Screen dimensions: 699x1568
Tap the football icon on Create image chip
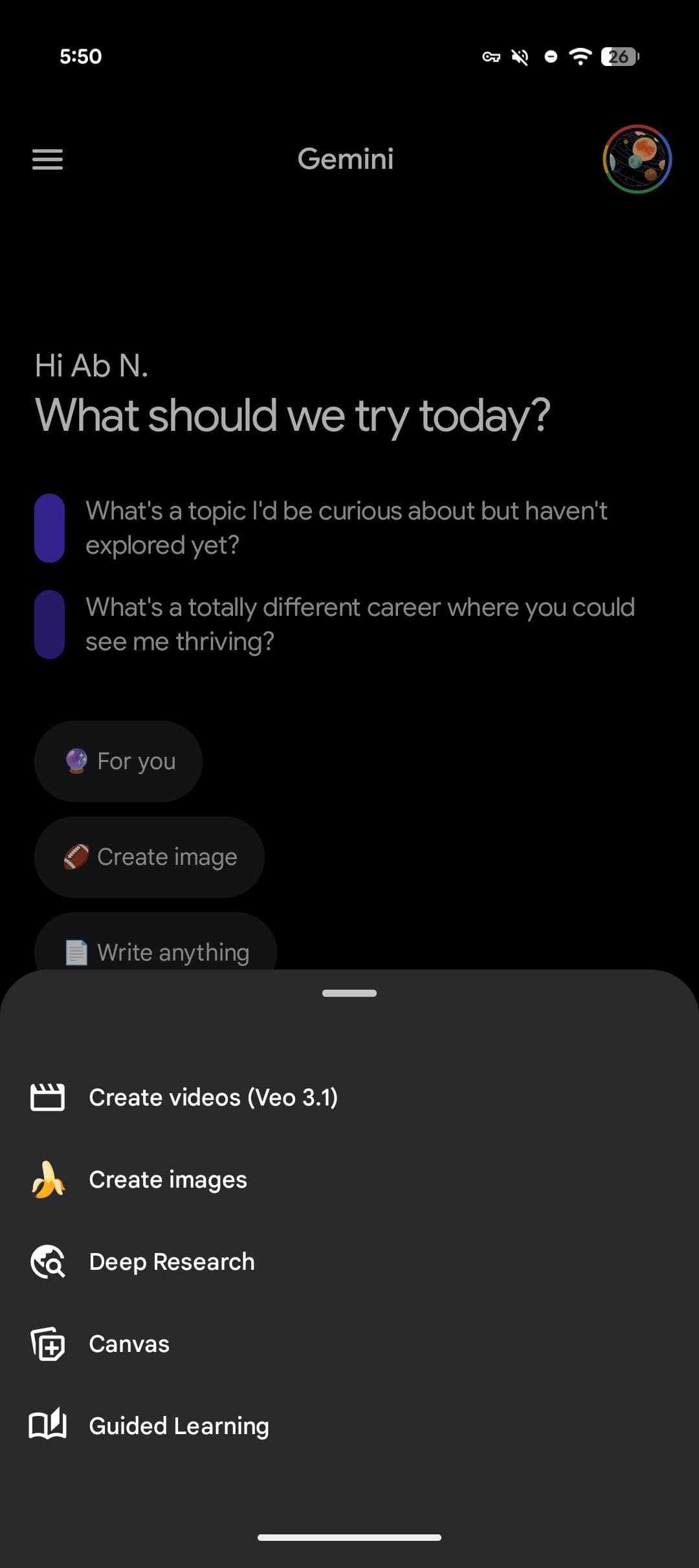click(x=78, y=856)
